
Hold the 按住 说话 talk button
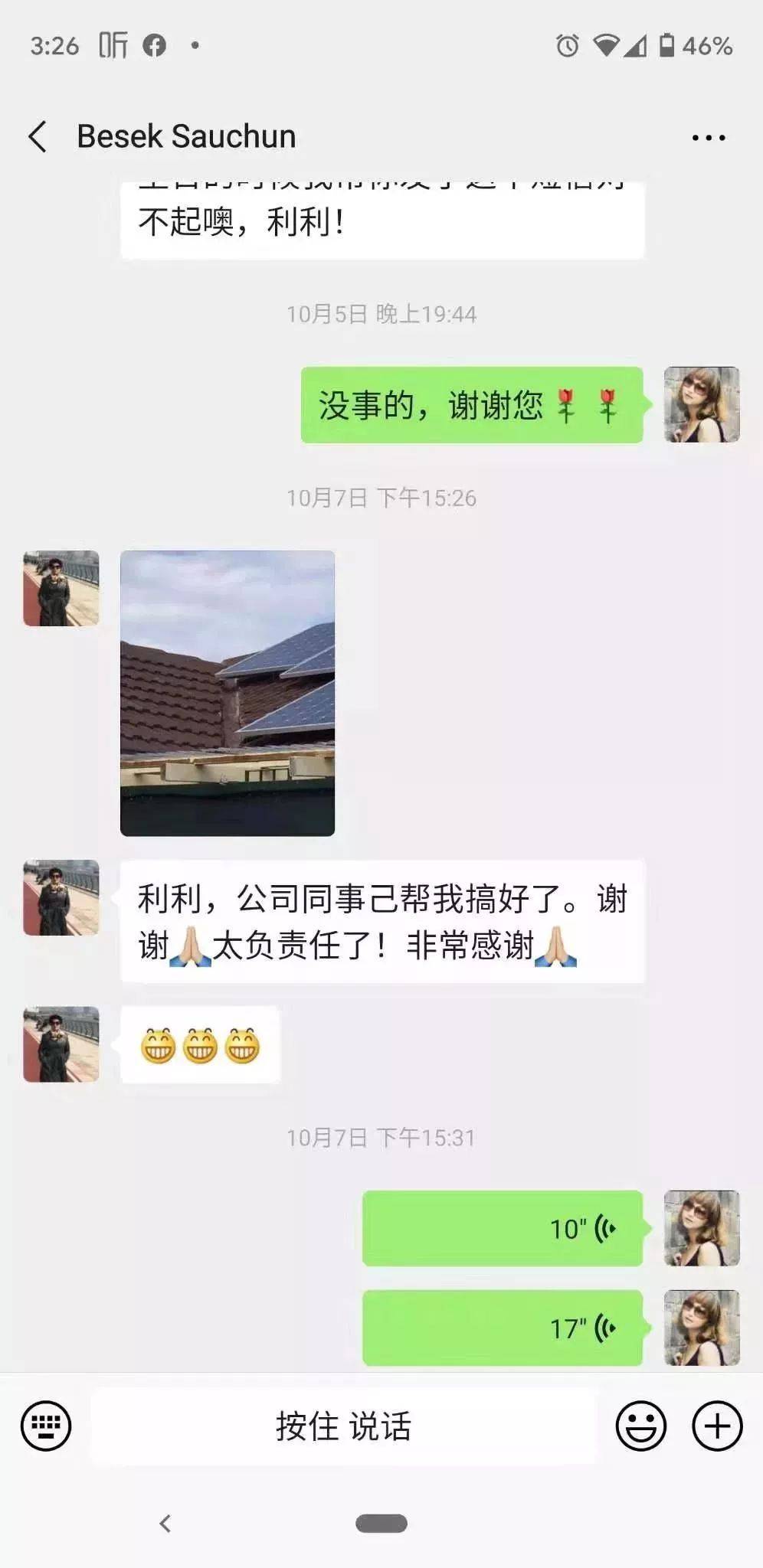pos(343,1426)
